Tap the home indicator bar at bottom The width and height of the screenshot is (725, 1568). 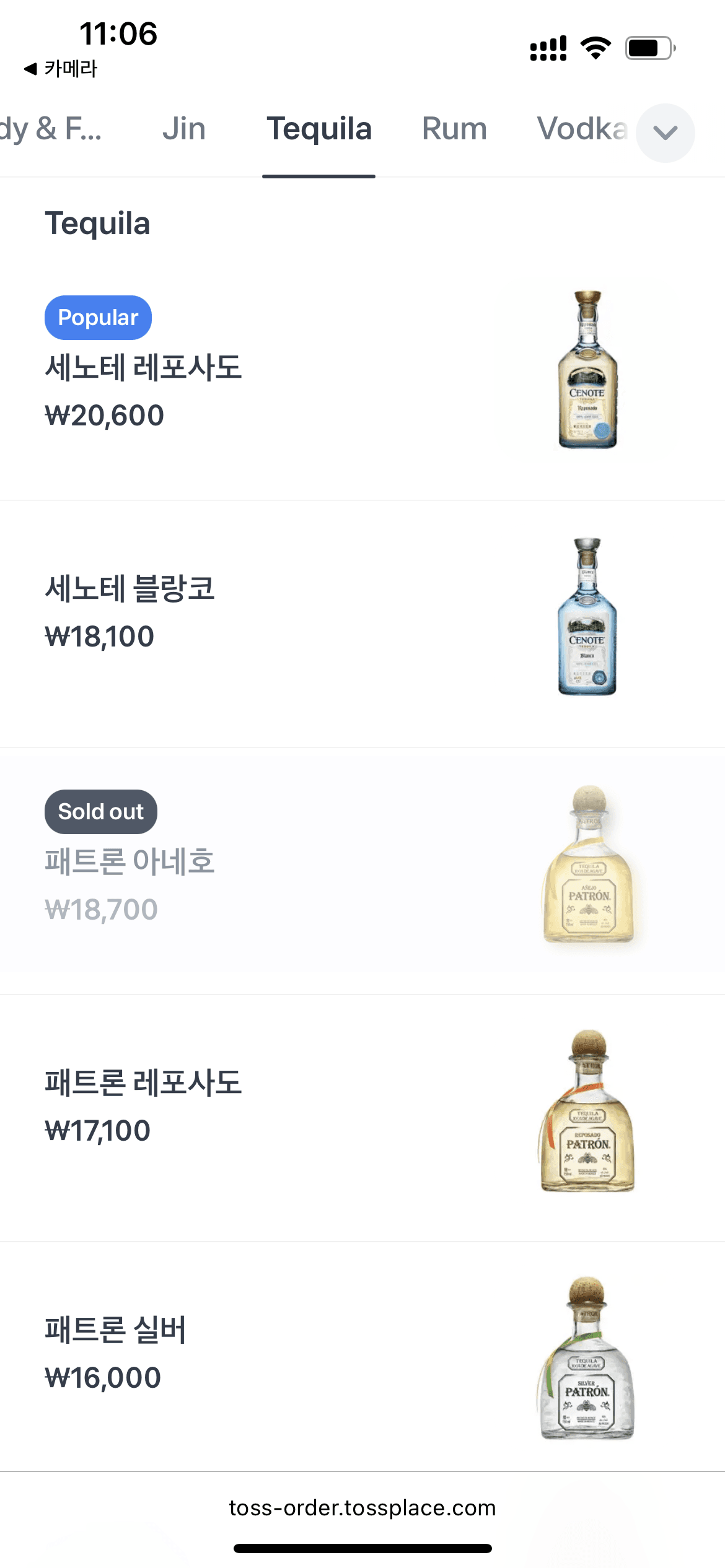coord(362,1548)
